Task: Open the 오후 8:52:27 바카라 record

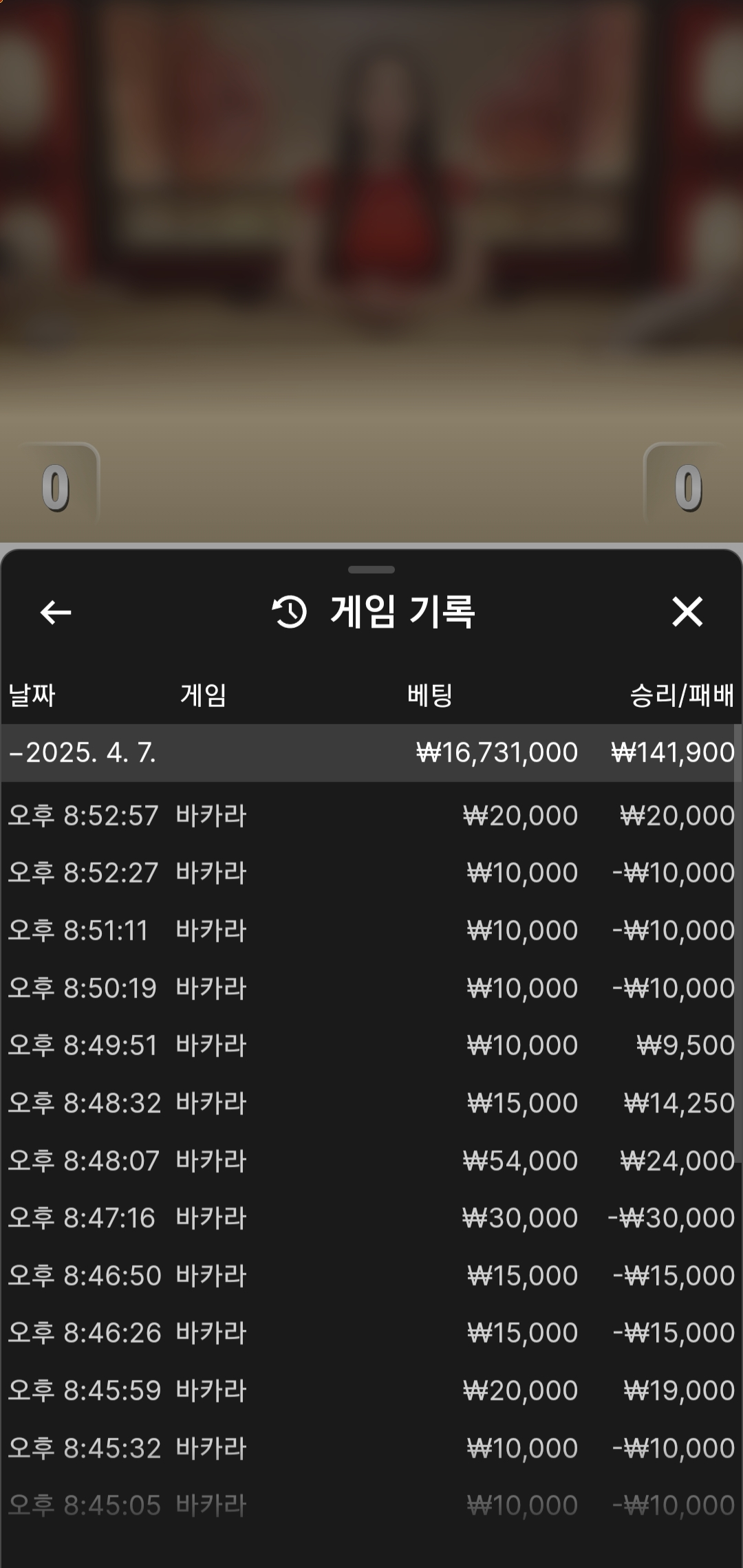Action: pyautogui.click(x=371, y=873)
